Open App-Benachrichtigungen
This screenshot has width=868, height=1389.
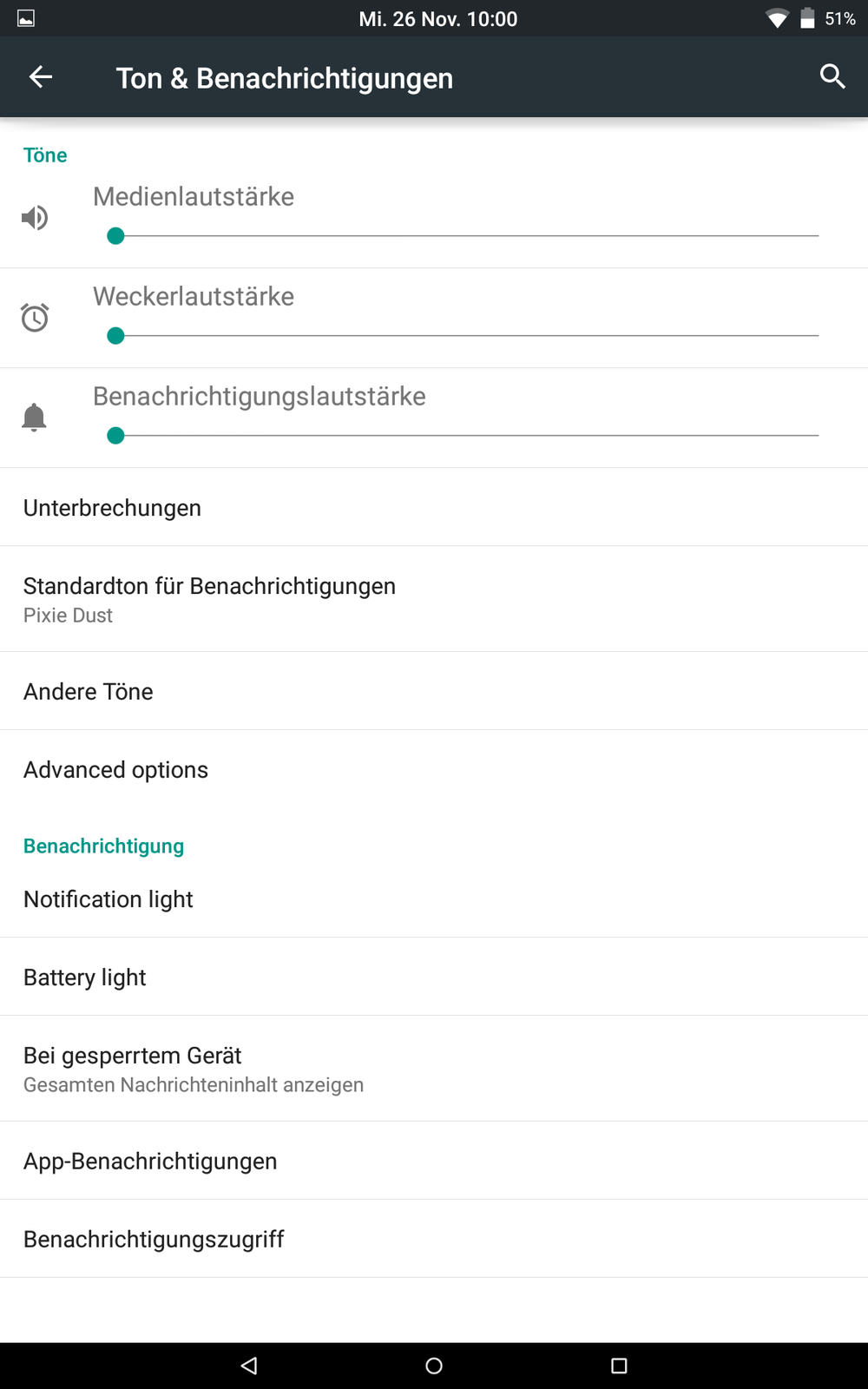(x=434, y=1161)
